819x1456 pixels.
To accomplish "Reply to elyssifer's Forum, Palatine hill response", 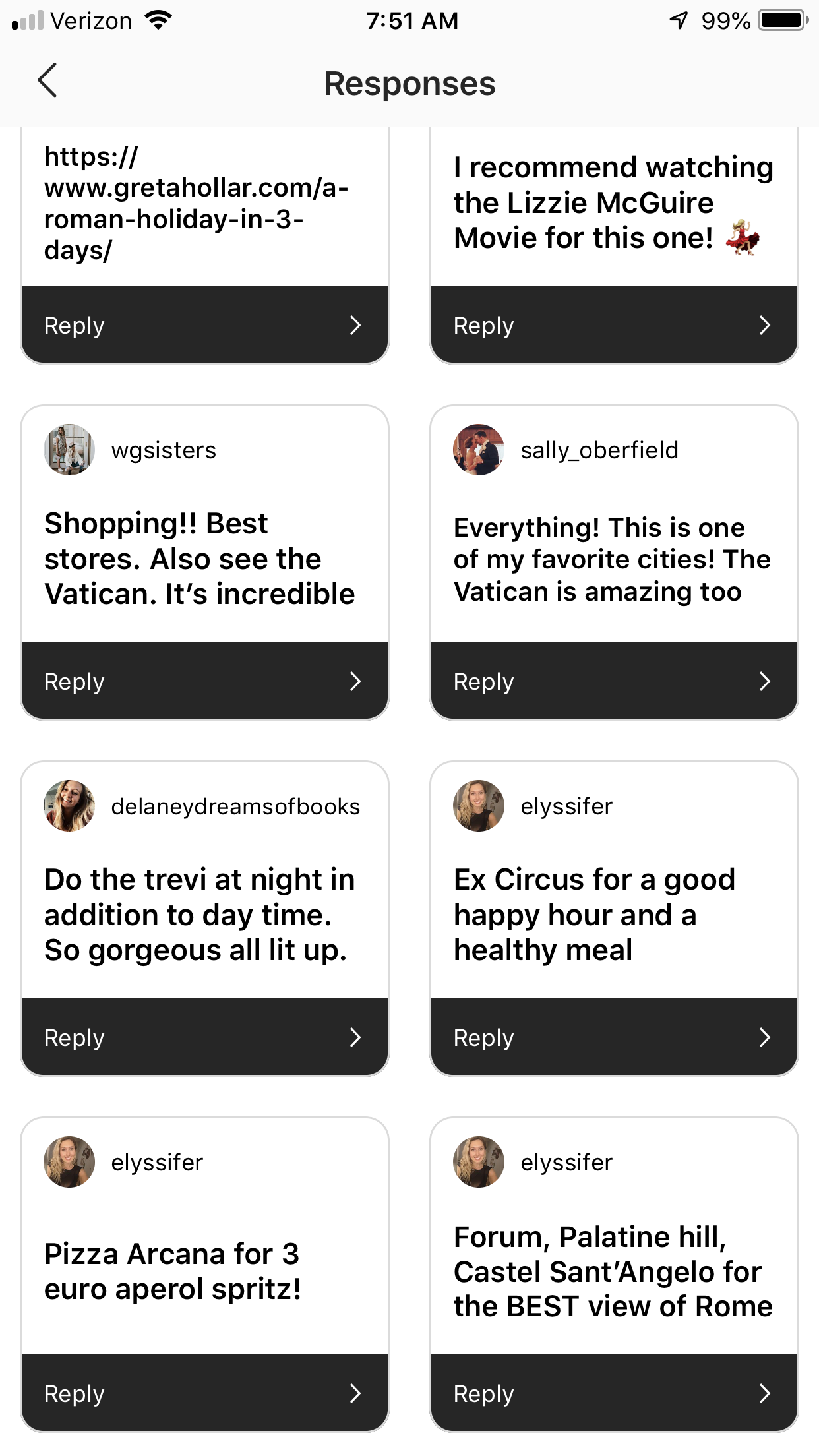I will pyautogui.click(x=614, y=1393).
